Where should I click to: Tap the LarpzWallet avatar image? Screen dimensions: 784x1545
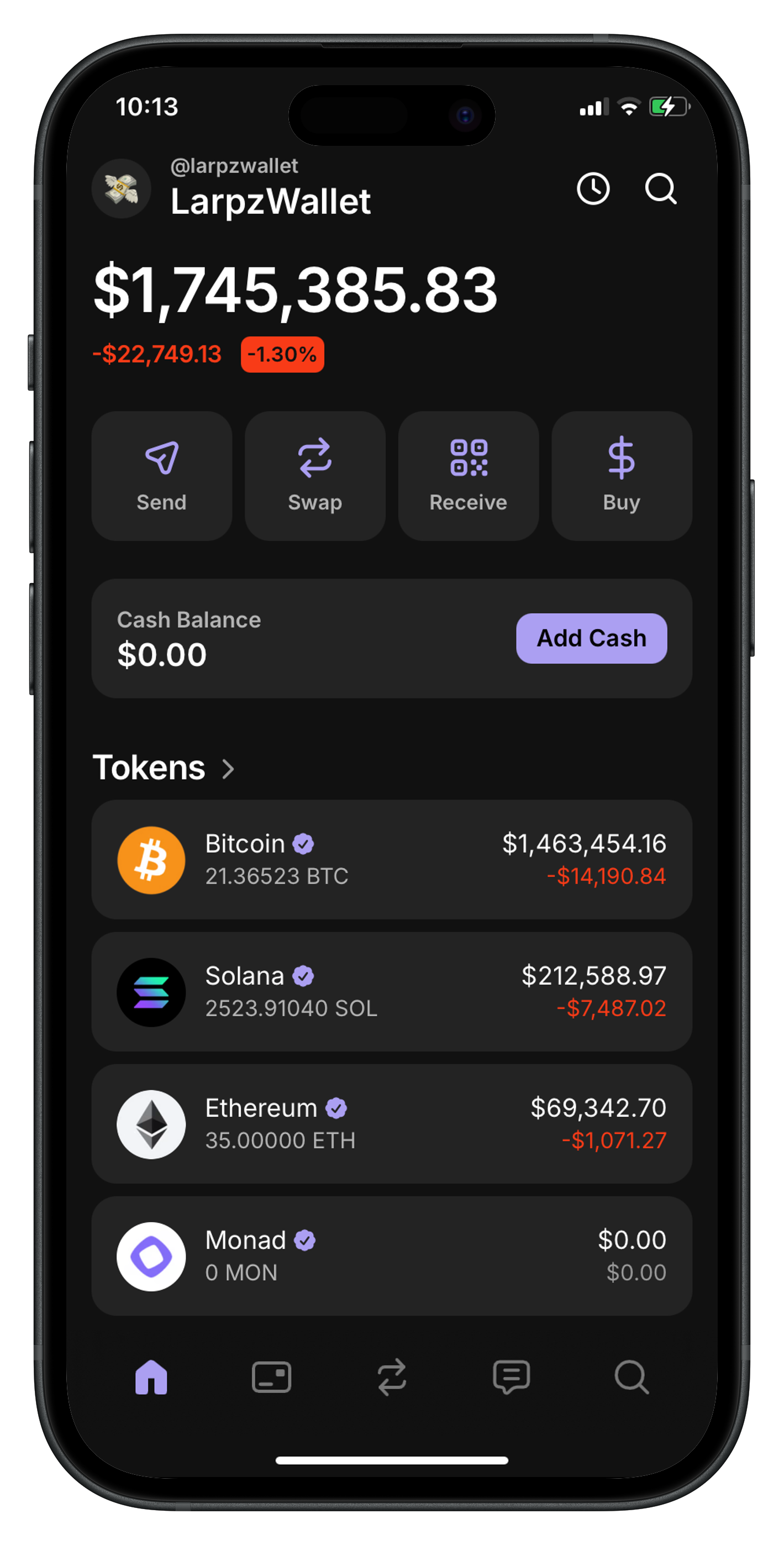tap(121, 190)
